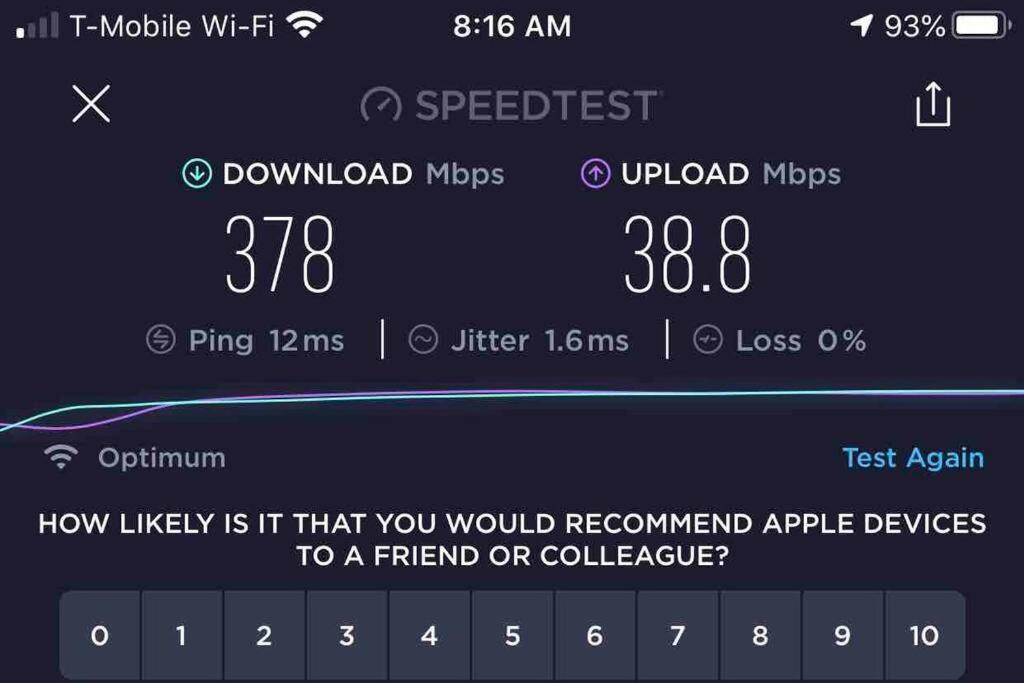Pick score 3 for Apple devices
The image size is (1024, 683).
(x=346, y=635)
